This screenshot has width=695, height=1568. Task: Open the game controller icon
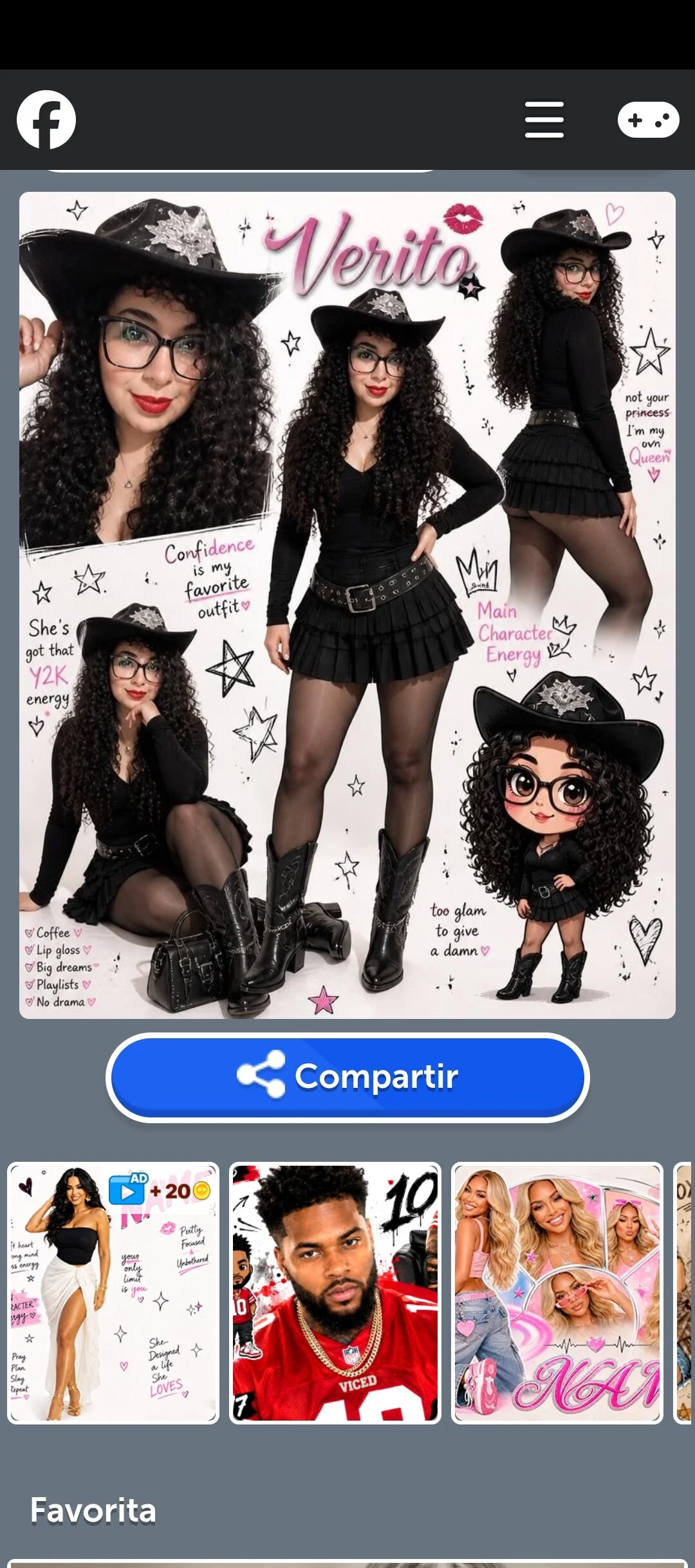648,120
